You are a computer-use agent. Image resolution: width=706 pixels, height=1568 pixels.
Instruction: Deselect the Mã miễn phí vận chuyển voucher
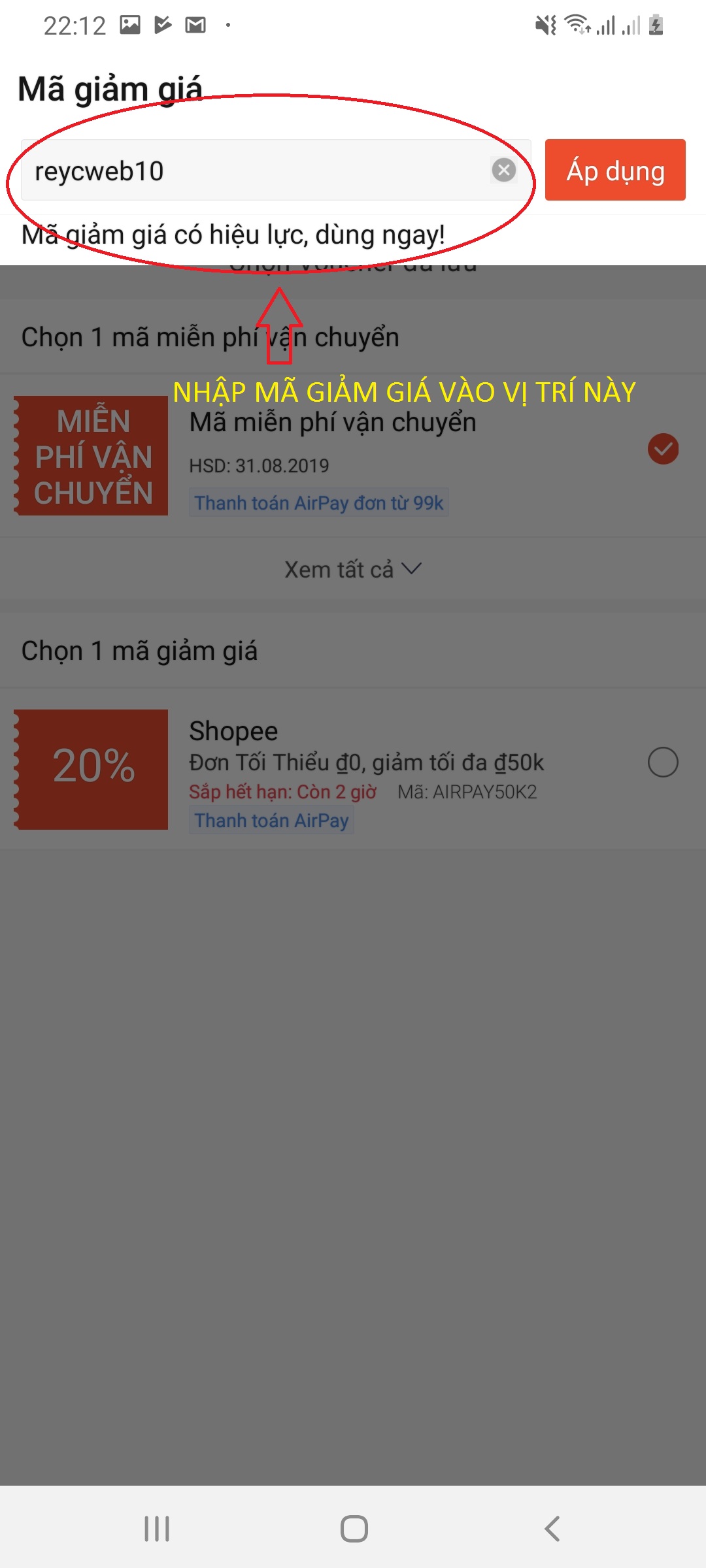pyautogui.click(x=663, y=449)
